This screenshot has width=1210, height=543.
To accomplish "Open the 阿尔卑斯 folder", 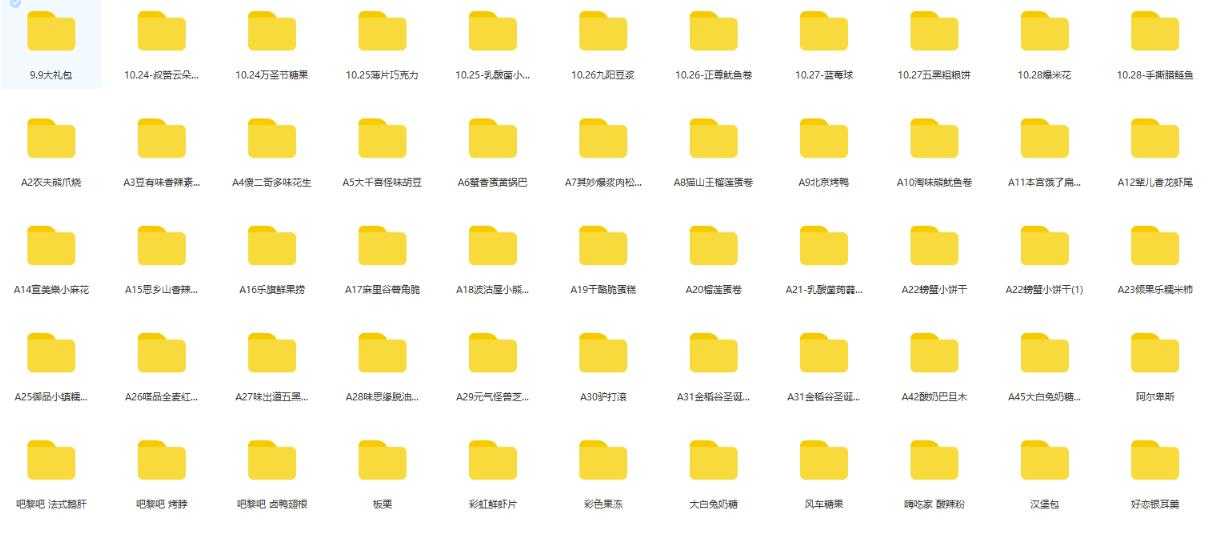I will [1155, 354].
